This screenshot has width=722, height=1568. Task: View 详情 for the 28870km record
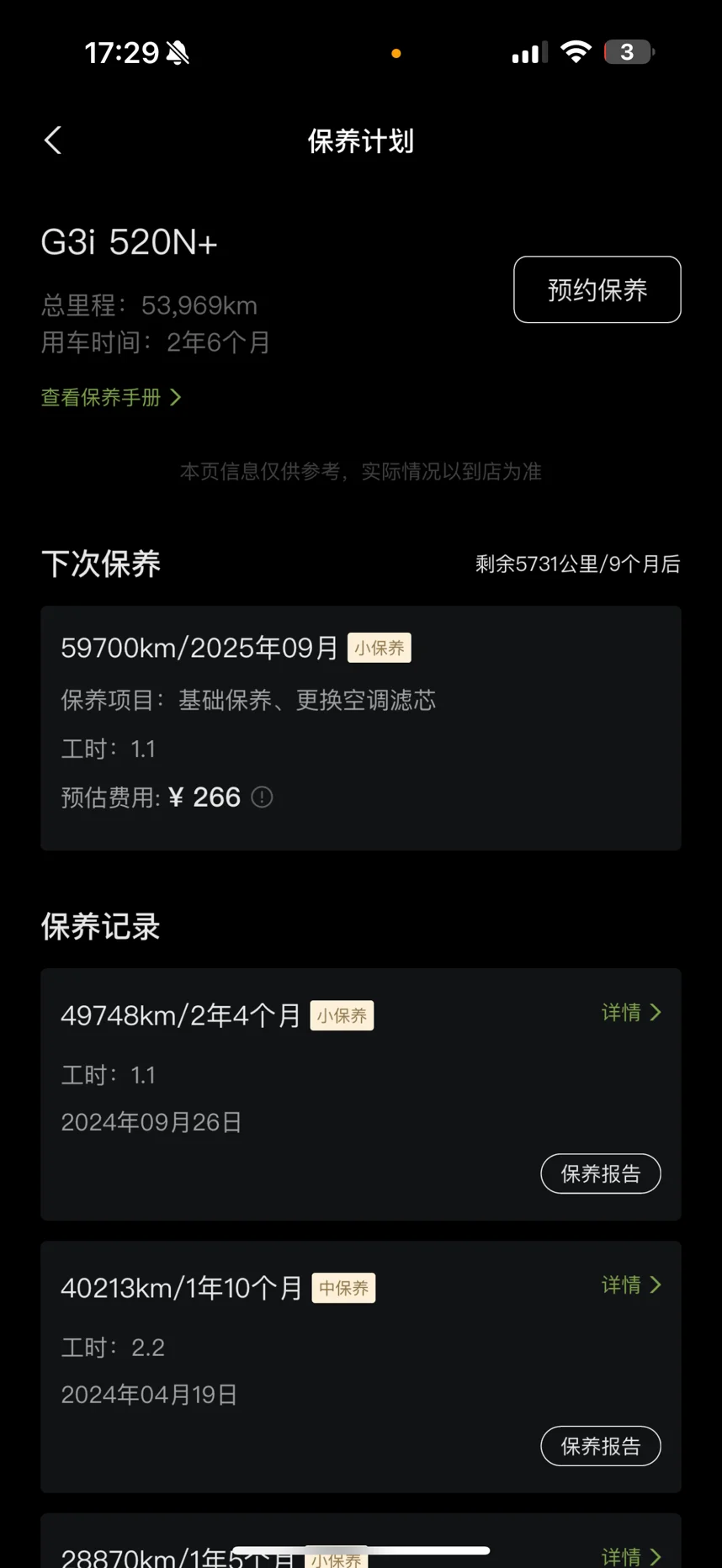tap(631, 1556)
